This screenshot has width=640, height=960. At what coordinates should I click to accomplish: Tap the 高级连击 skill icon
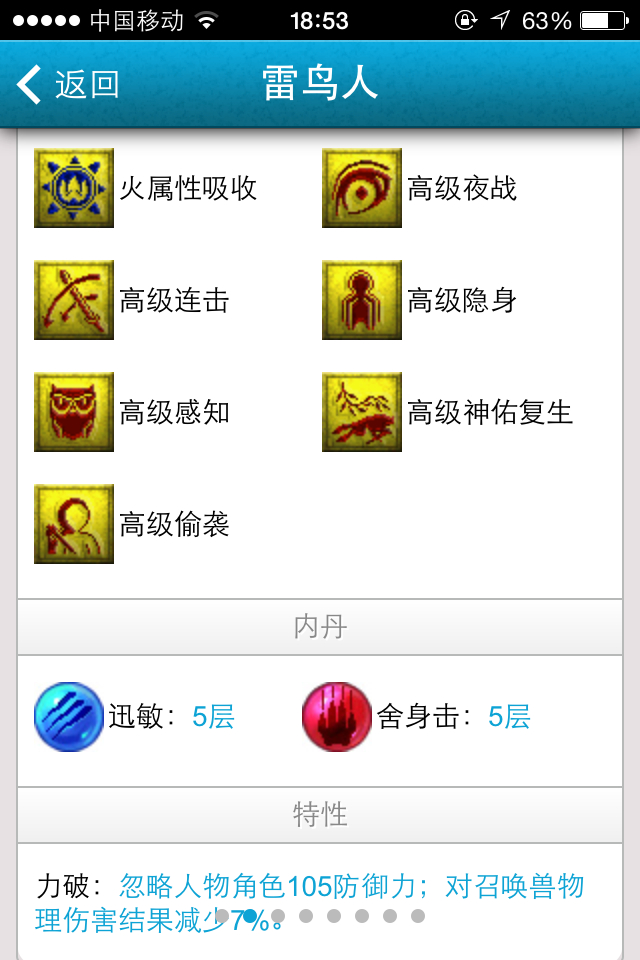click(x=74, y=300)
